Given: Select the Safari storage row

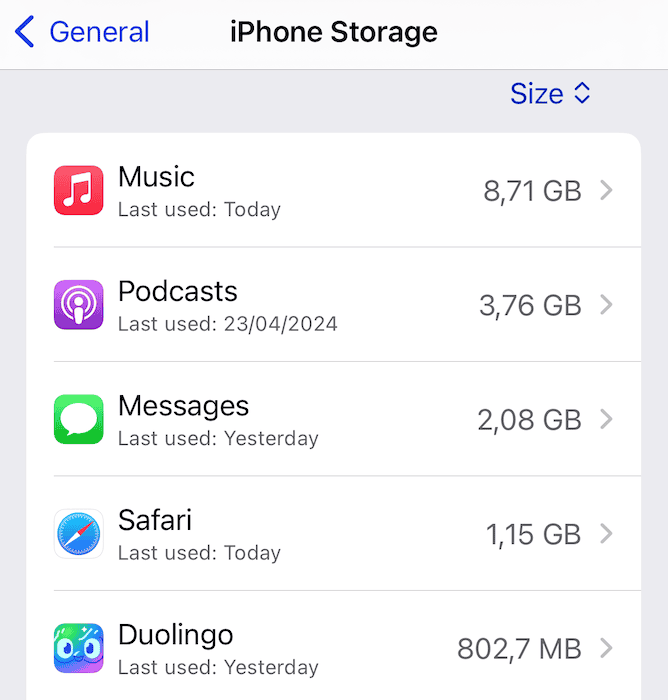Looking at the screenshot, I should tap(333, 534).
